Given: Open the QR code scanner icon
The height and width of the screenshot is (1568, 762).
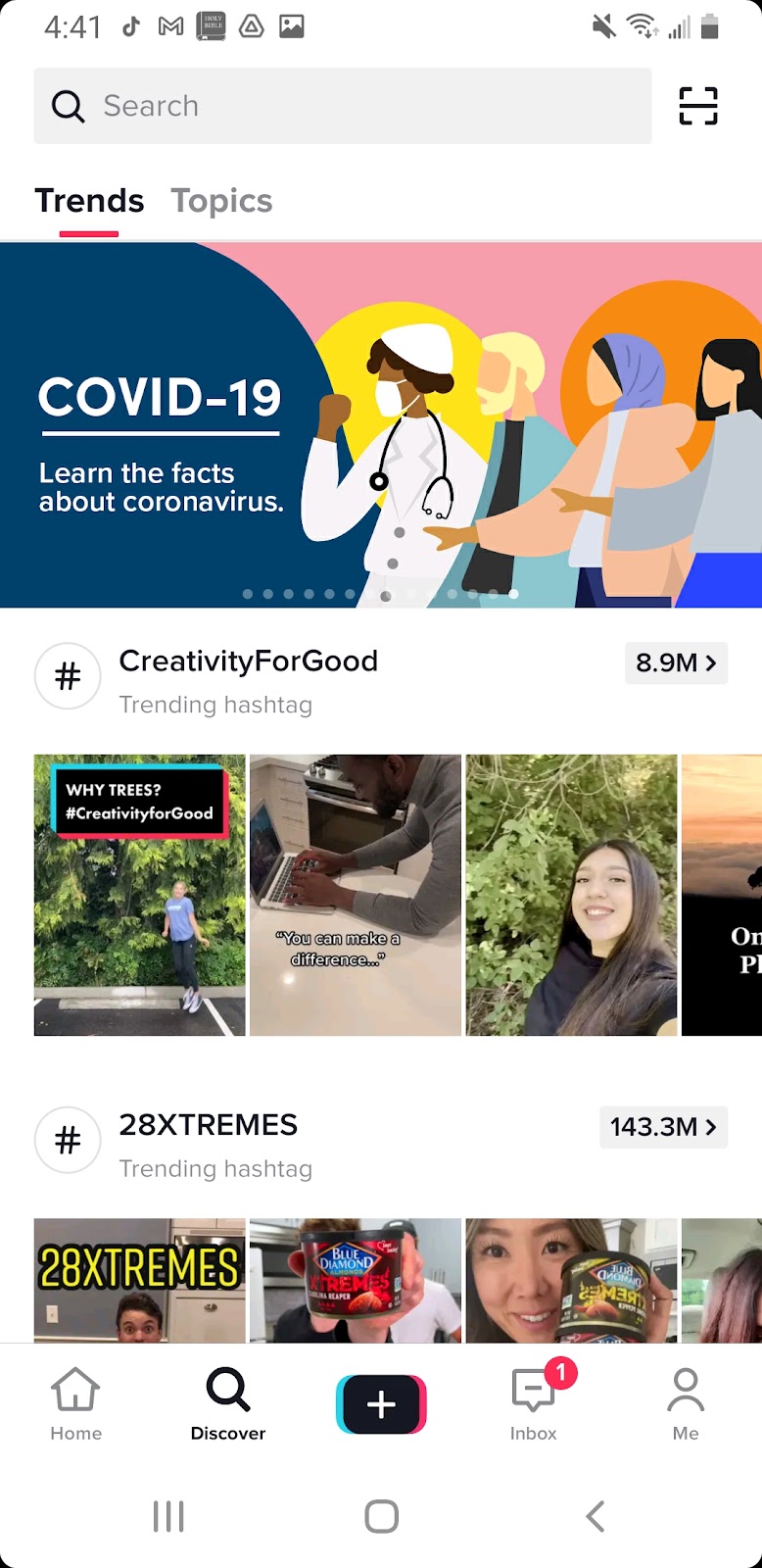Looking at the screenshot, I should pyautogui.click(x=698, y=106).
